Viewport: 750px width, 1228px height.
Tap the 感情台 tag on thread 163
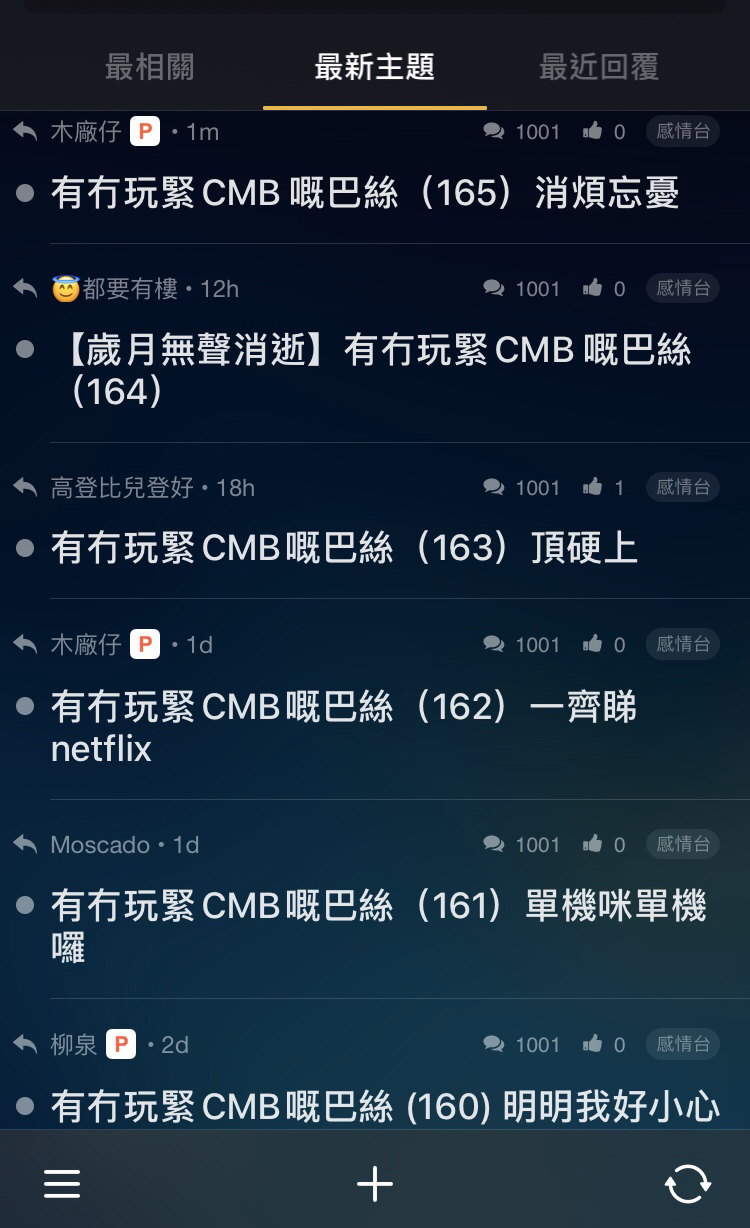683,487
